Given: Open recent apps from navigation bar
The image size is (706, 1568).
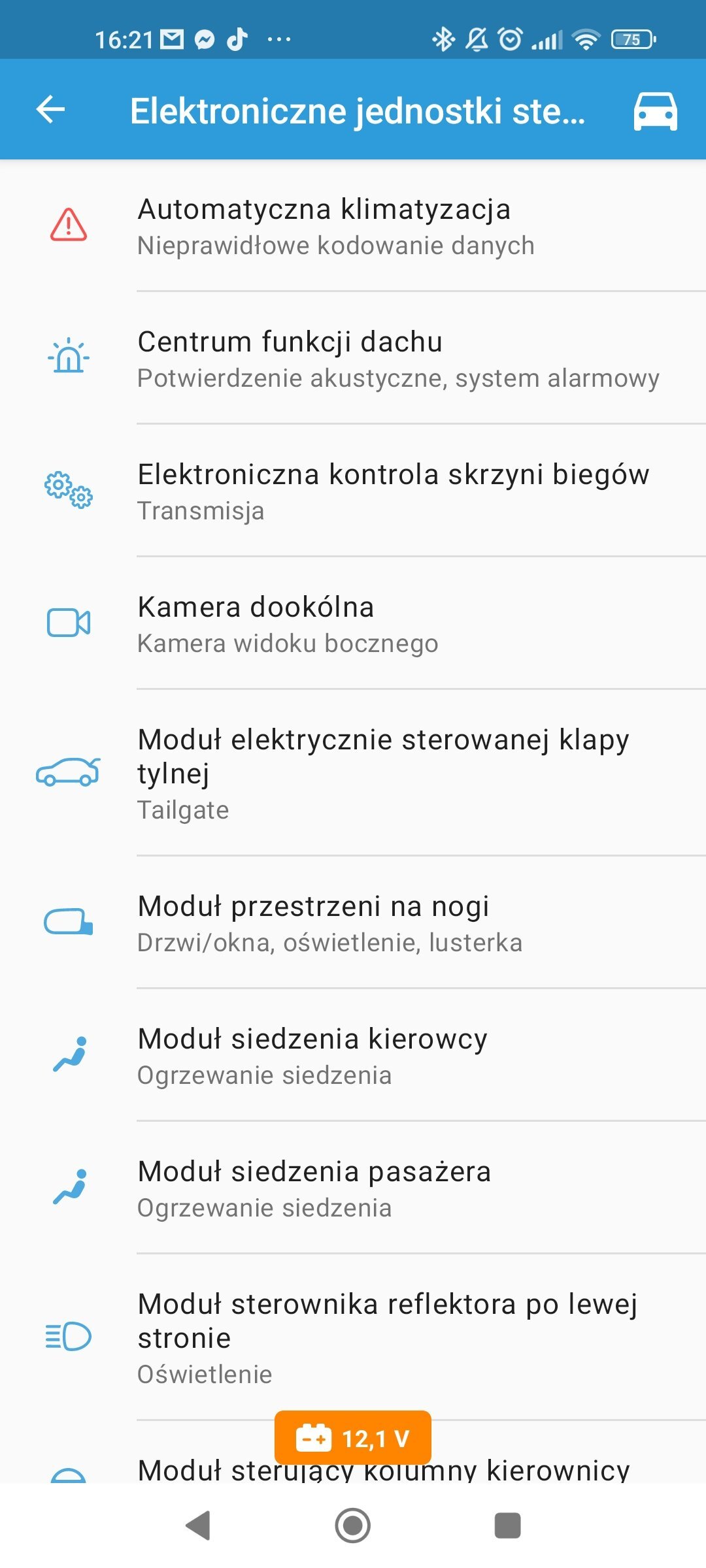Looking at the screenshot, I should coord(508,1526).
